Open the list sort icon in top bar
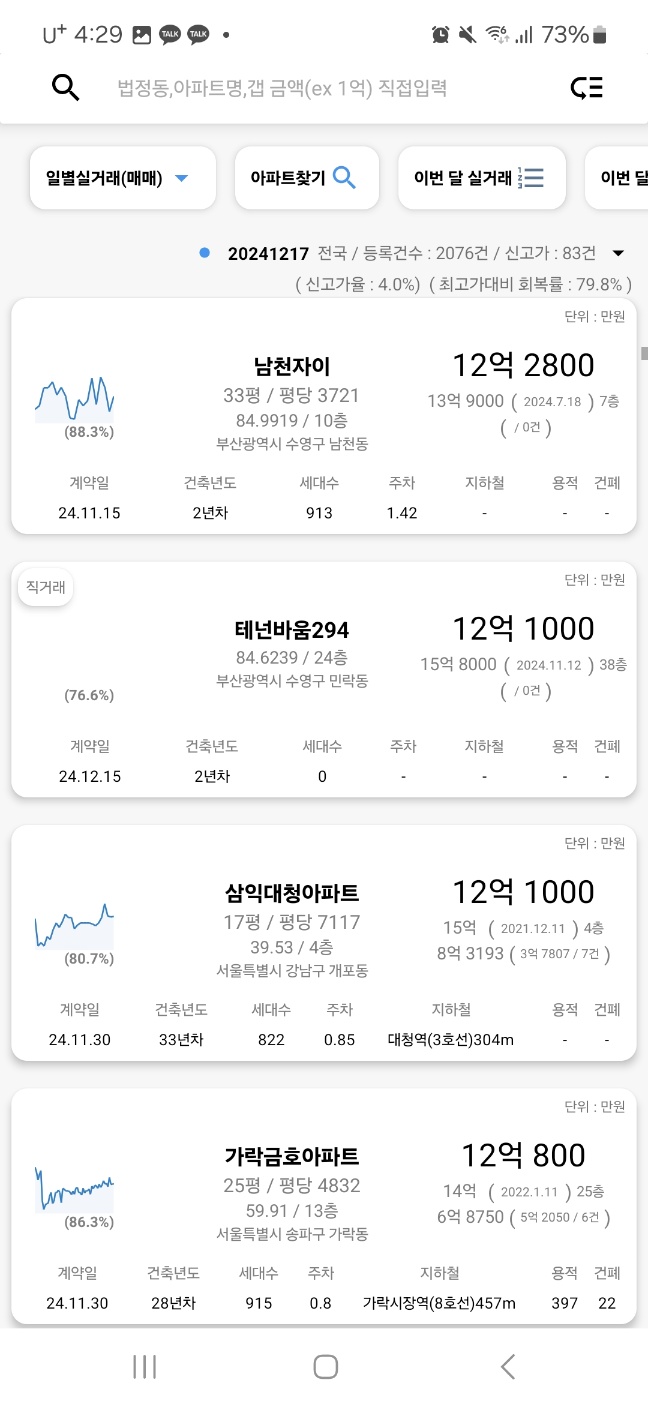Screen dimensions: 648x1404 point(587,88)
